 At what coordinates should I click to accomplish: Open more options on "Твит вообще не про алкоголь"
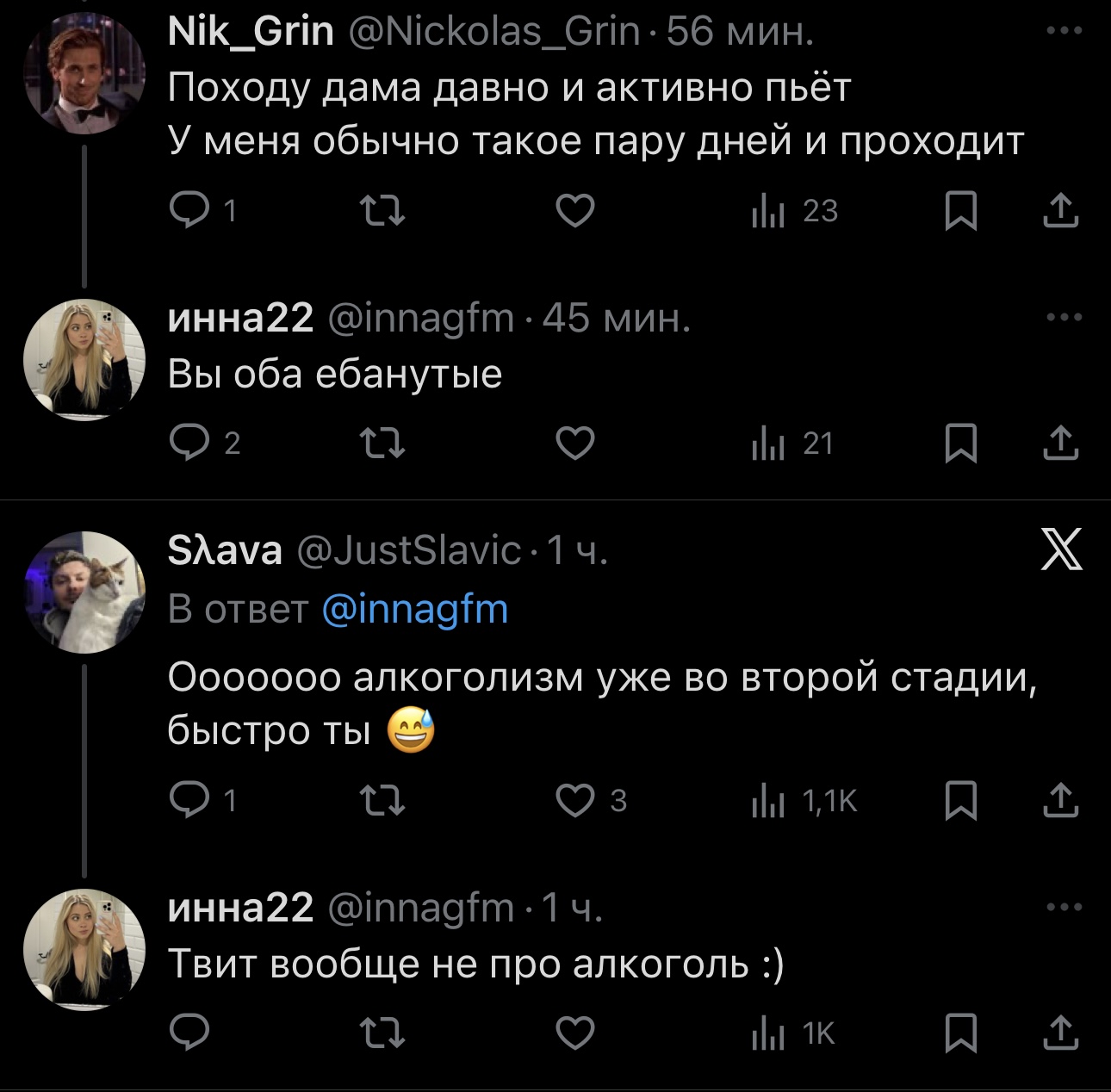(1064, 907)
